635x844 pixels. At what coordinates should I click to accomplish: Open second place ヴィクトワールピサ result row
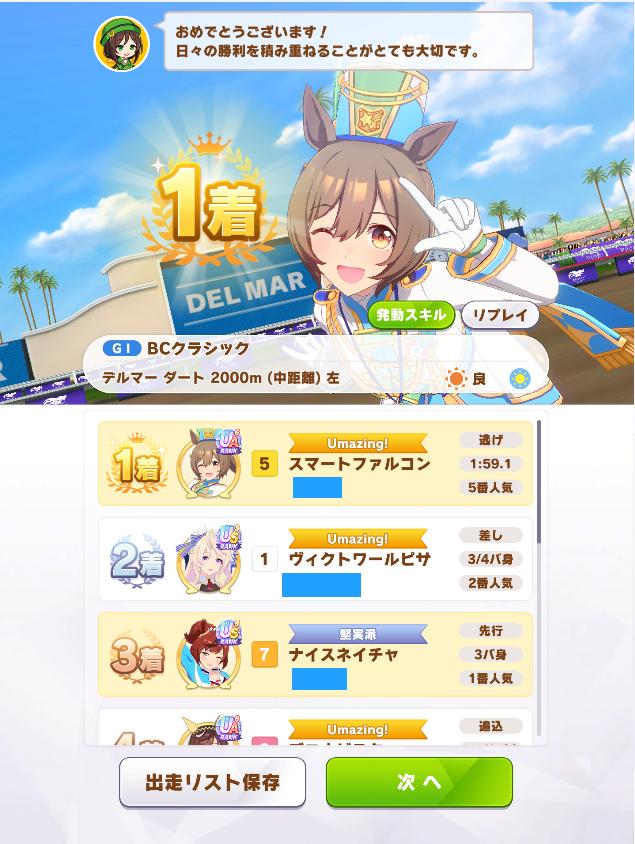click(315, 558)
